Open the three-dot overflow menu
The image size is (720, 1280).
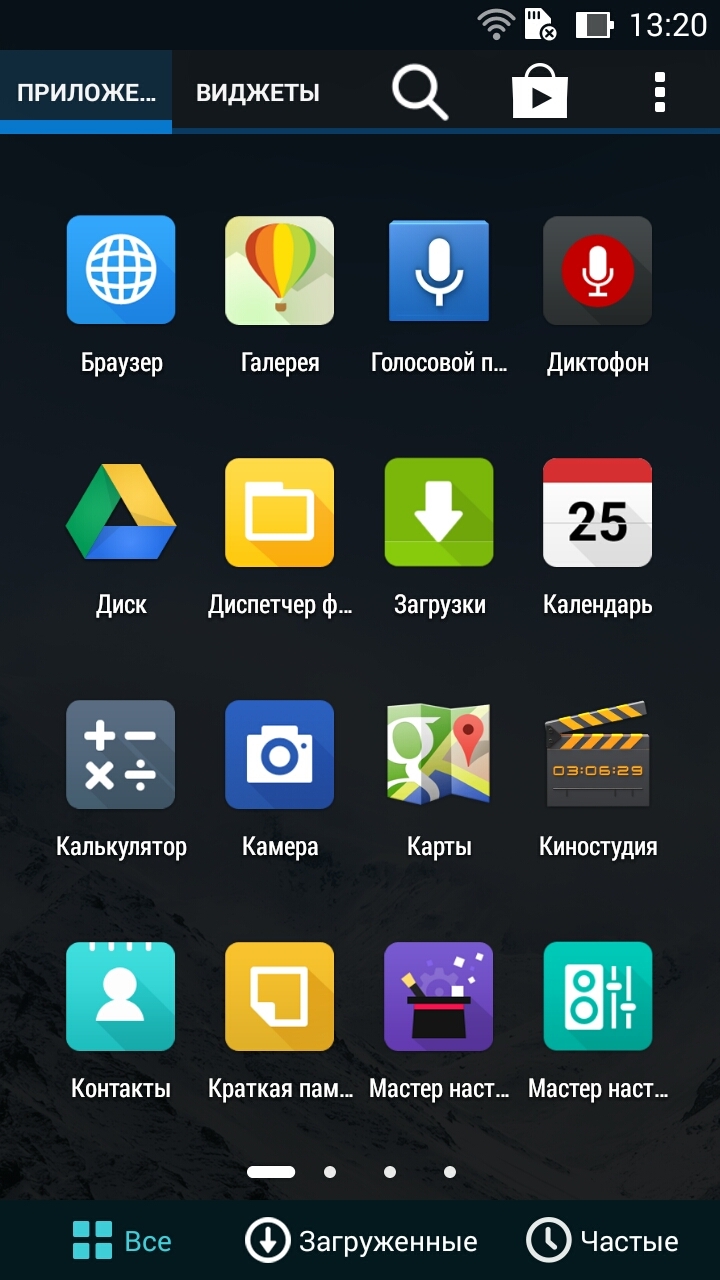click(x=659, y=92)
